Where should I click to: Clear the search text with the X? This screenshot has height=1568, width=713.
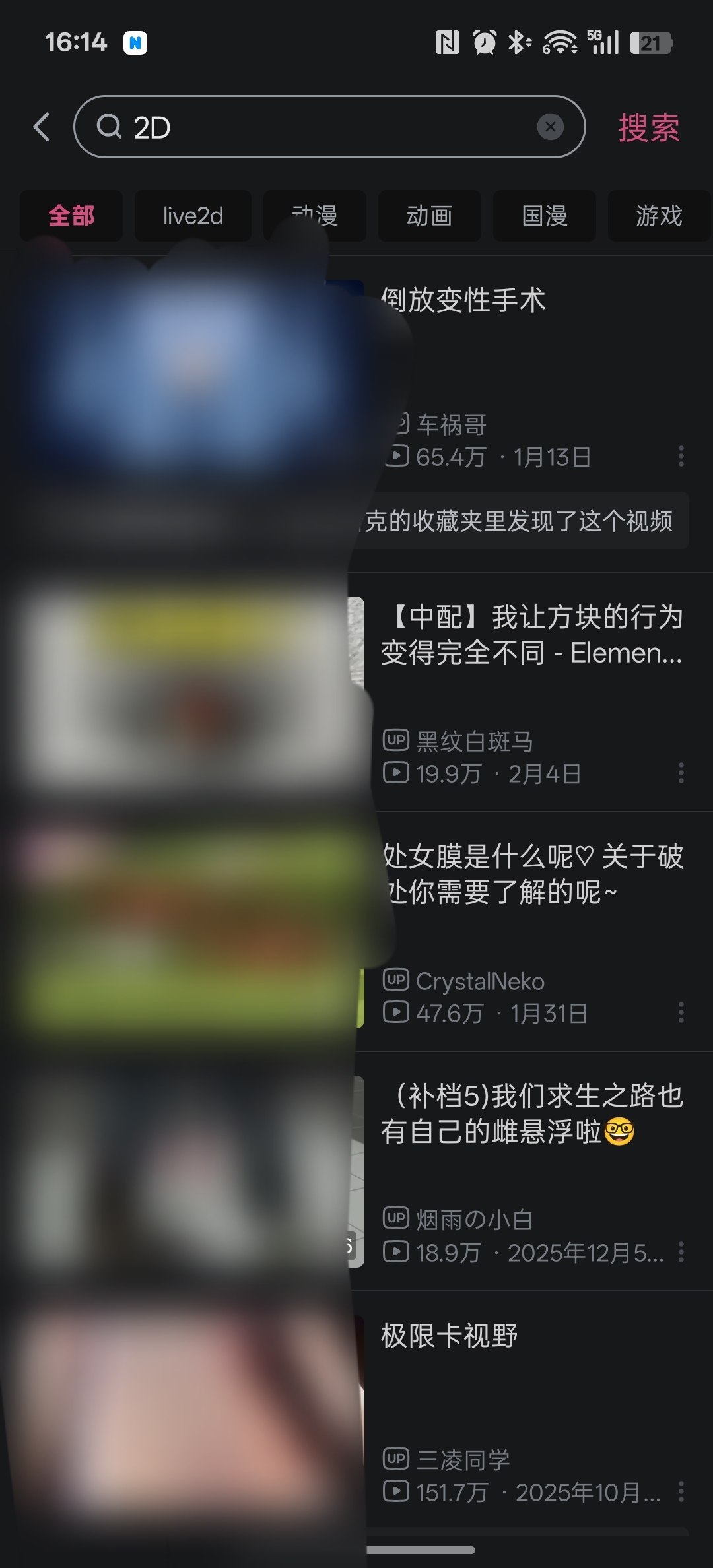pyautogui.click(x=550, y=127)
